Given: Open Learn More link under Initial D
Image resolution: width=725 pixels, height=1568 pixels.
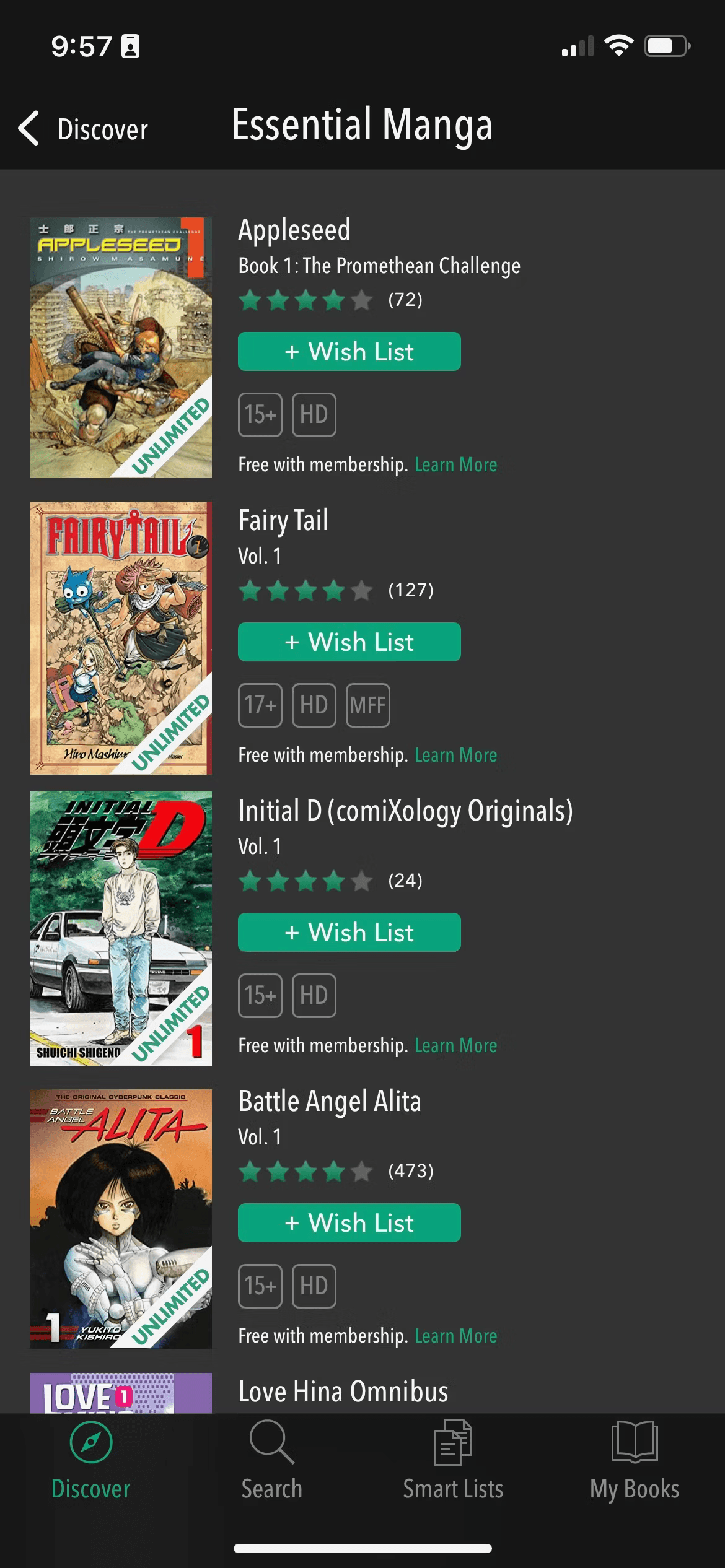Looking at the screenshot, I should (455, 1046).
